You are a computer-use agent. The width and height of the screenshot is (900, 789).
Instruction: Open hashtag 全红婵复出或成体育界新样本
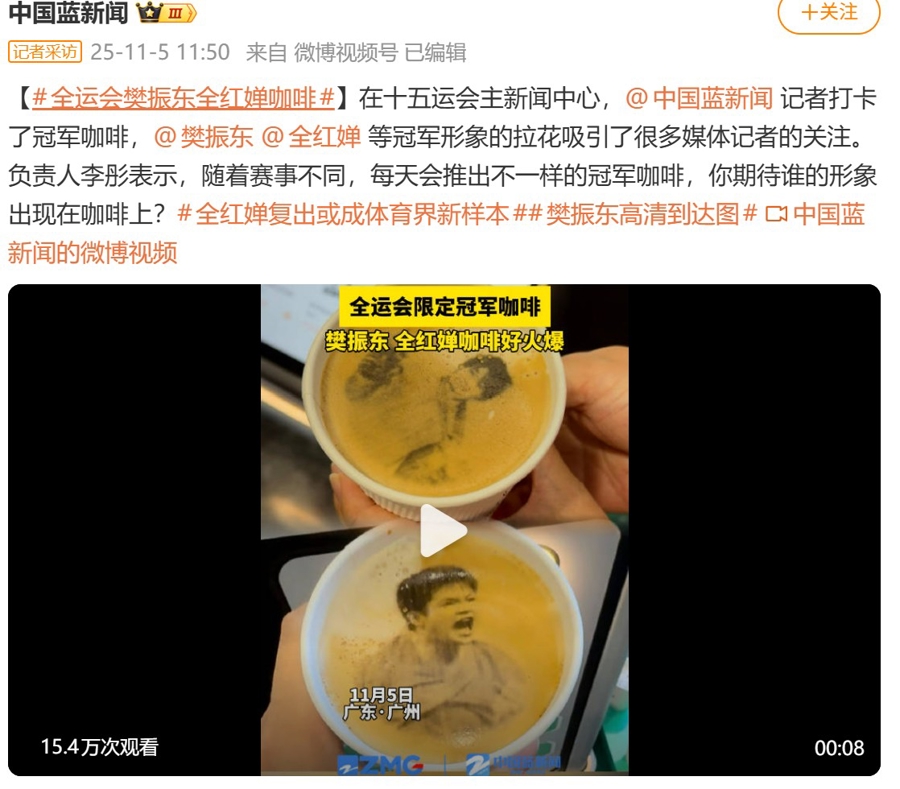343,213
